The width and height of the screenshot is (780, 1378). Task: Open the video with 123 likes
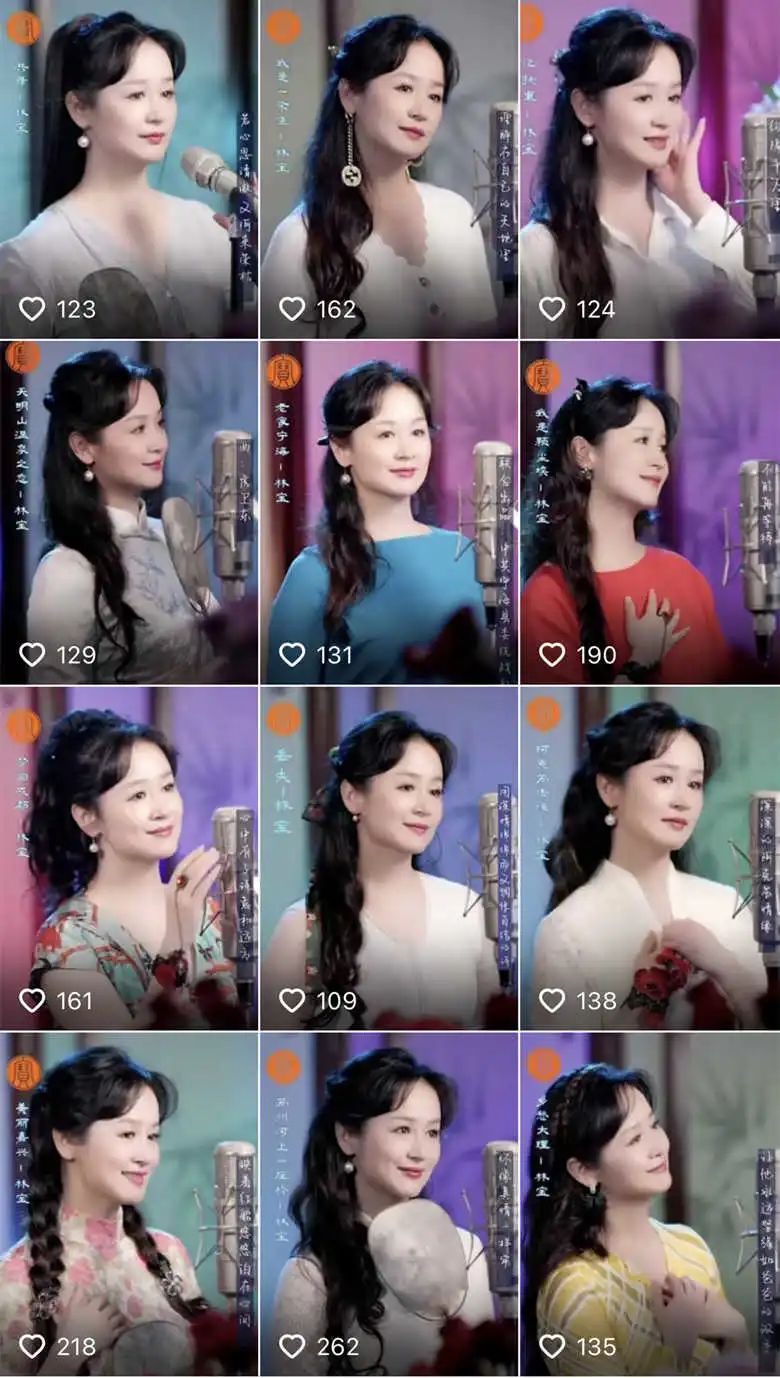(128, 168)
